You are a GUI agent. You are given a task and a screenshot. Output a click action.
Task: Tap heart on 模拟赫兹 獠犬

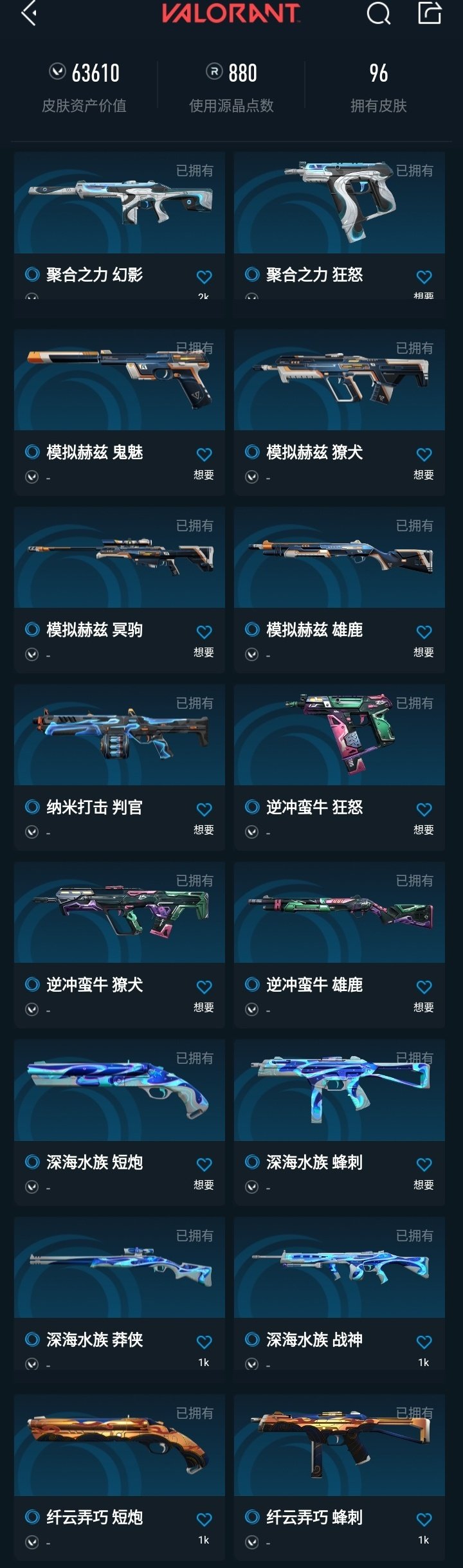click(x=424, y=455)
